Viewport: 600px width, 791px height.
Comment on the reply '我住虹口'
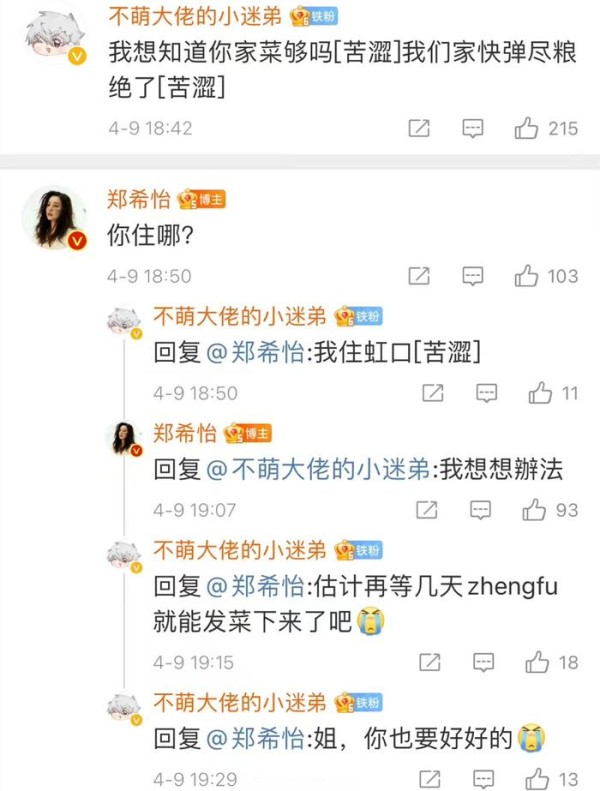click(487, 393)
